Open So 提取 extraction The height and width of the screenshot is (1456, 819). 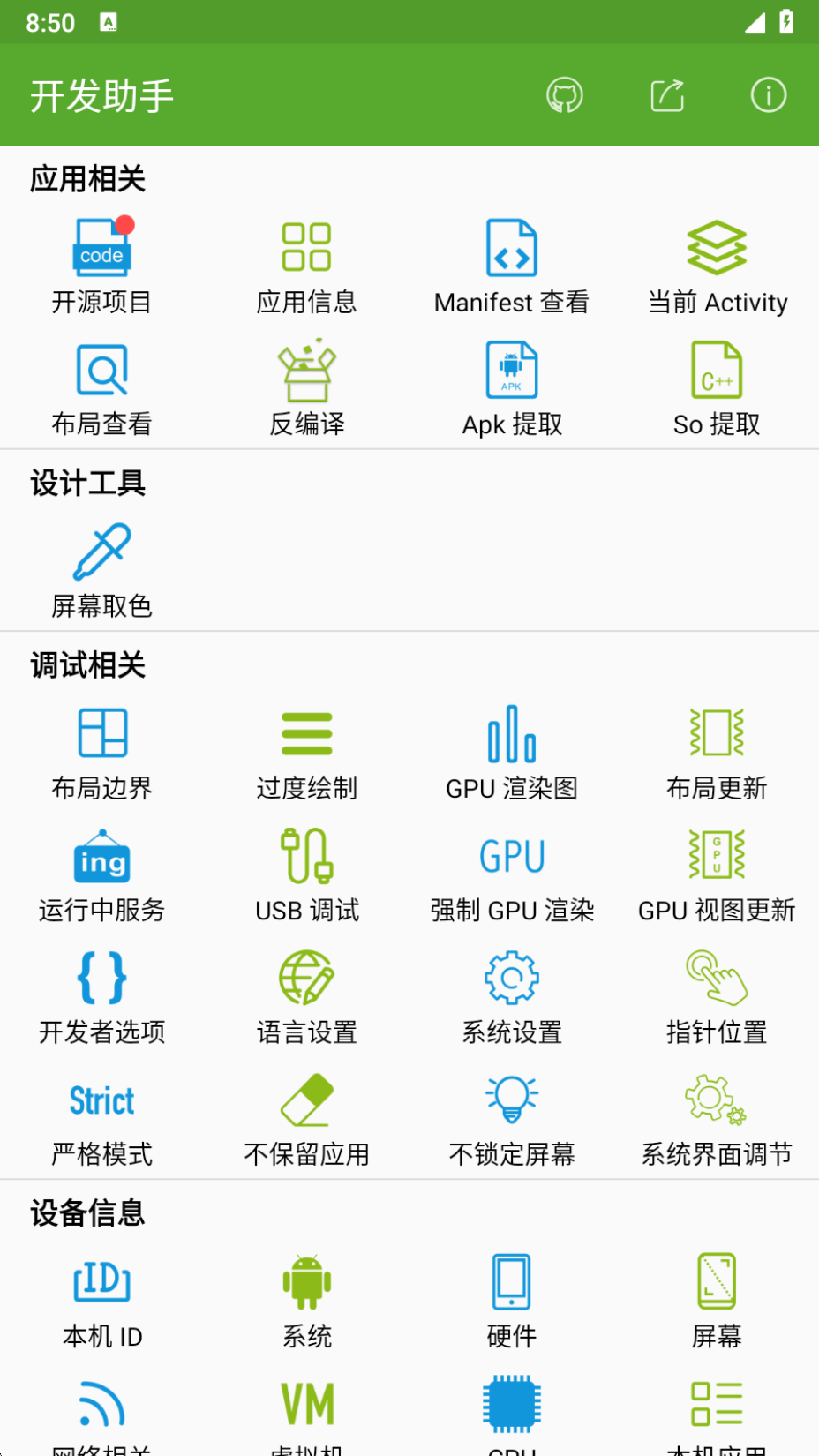tap(717, 388)
